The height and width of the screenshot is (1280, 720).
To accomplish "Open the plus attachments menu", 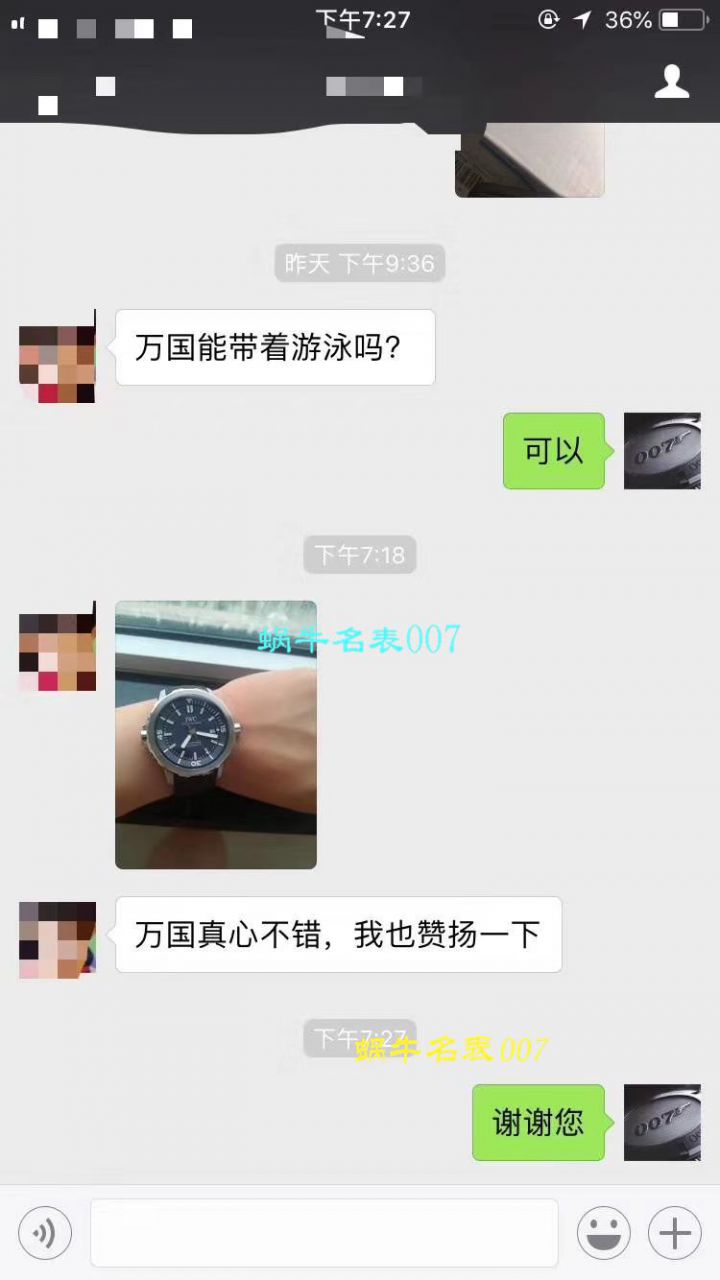I will click(x=675, y=1233).
